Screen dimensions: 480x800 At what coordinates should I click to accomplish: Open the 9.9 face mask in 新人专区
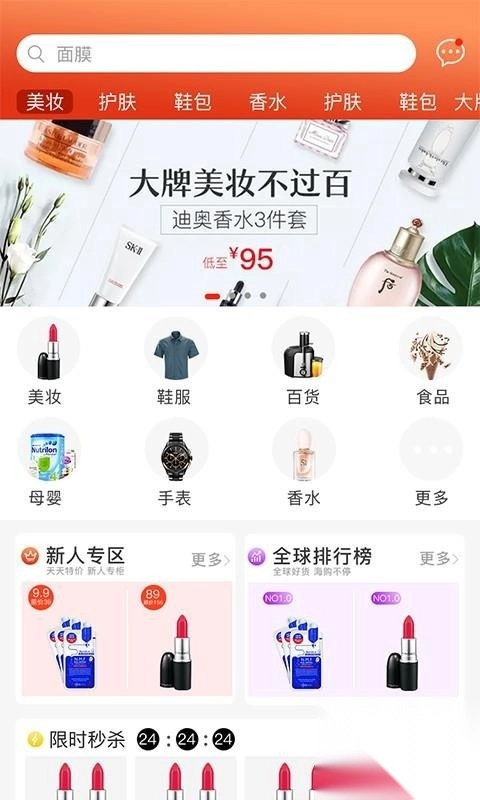point(73,639)
